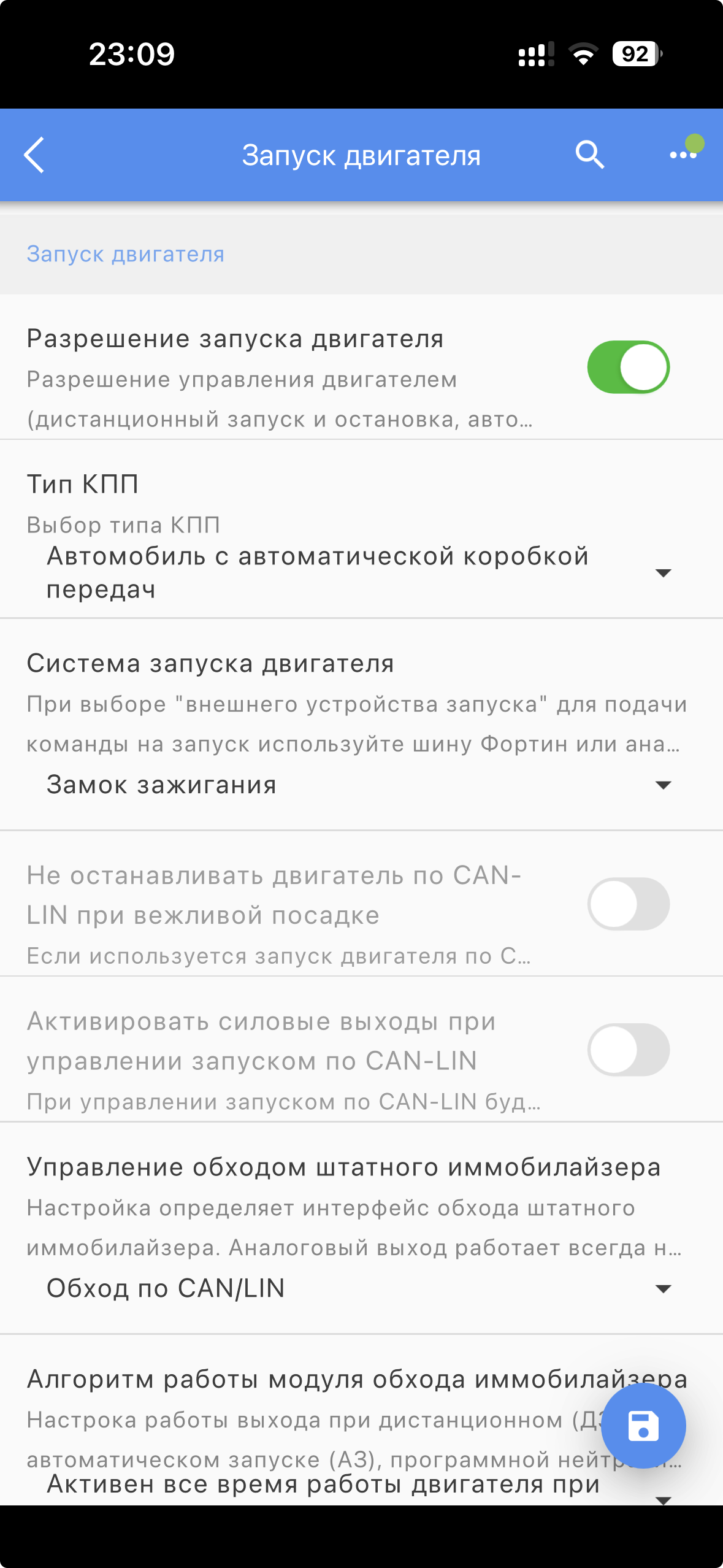Open search in the settings toolbar
The height and width of the screenshot is (1568, 723).
pyautogui.click(x=589, y=155)
